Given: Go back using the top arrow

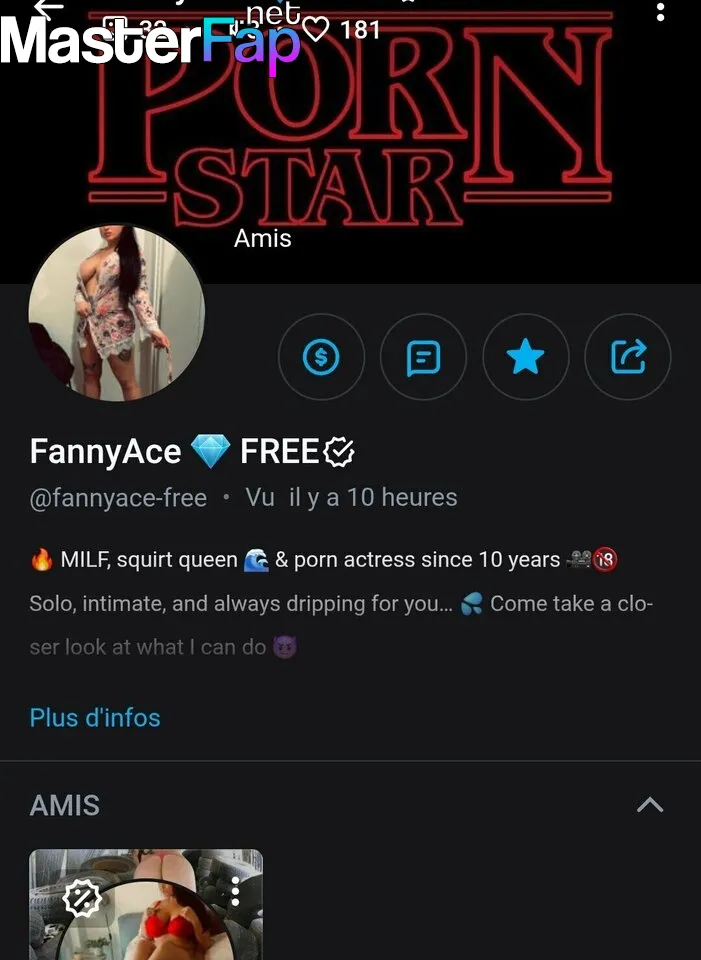Looking at the screenshot, I should [48, 8].
